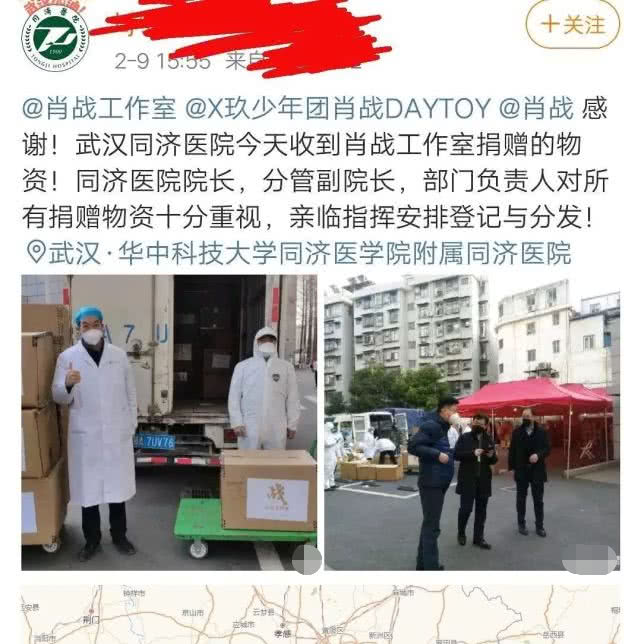Open the @X玖少年团肖战DAYTOY mention

336,109
